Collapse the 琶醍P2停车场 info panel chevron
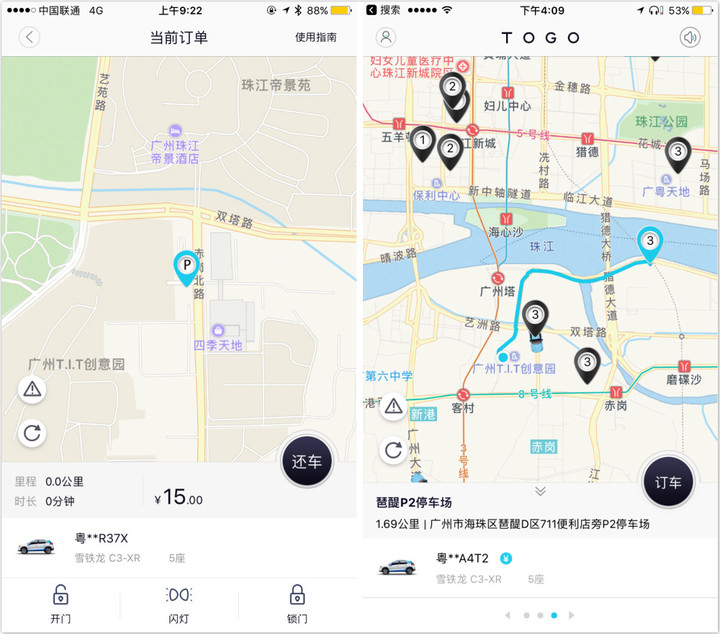The width and height of the screenshot is (720, 634). tap(540, 491)
